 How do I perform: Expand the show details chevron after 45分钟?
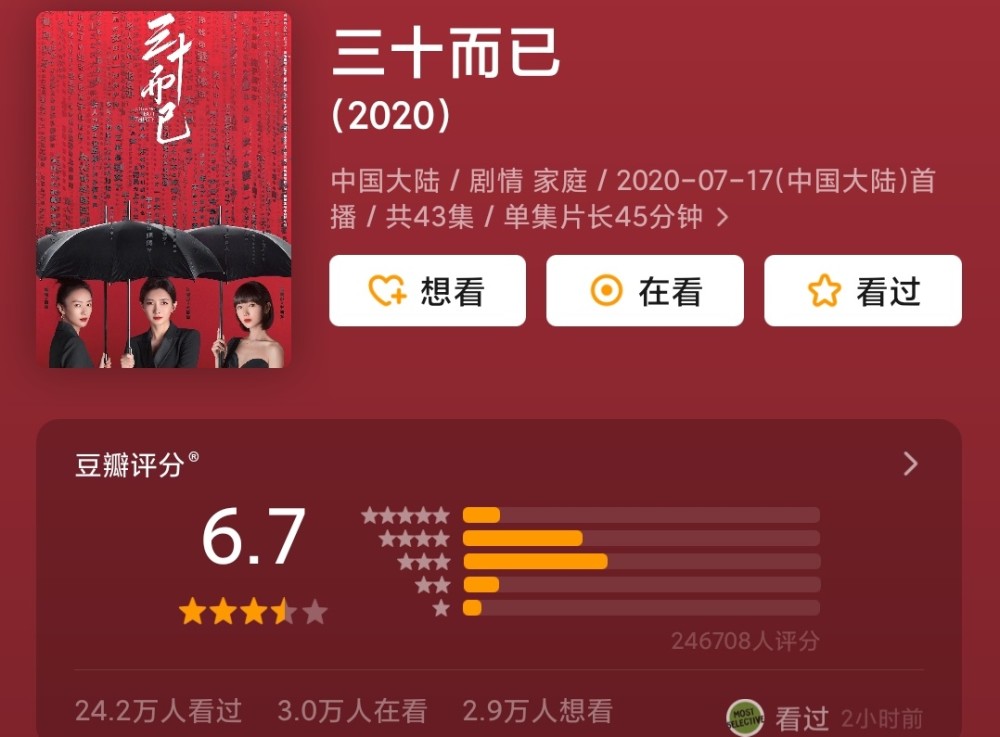click(722, 217)
